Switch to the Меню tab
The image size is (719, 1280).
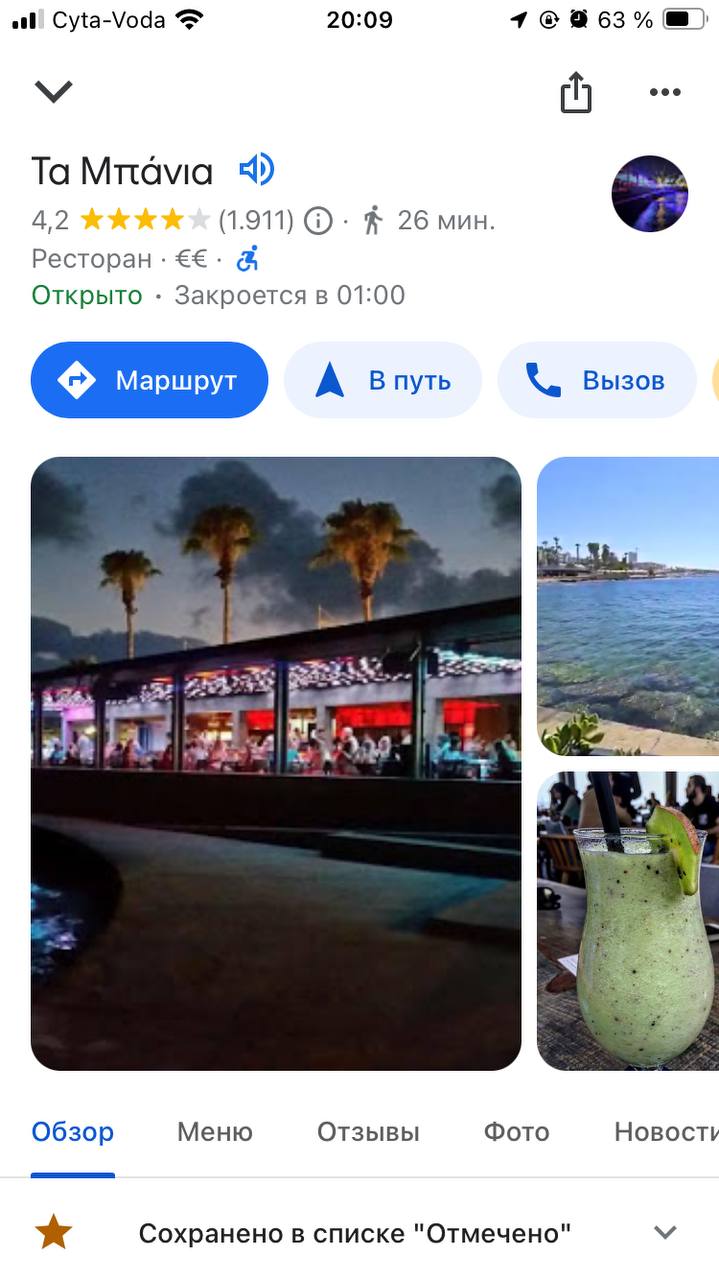pos(215,1132)
